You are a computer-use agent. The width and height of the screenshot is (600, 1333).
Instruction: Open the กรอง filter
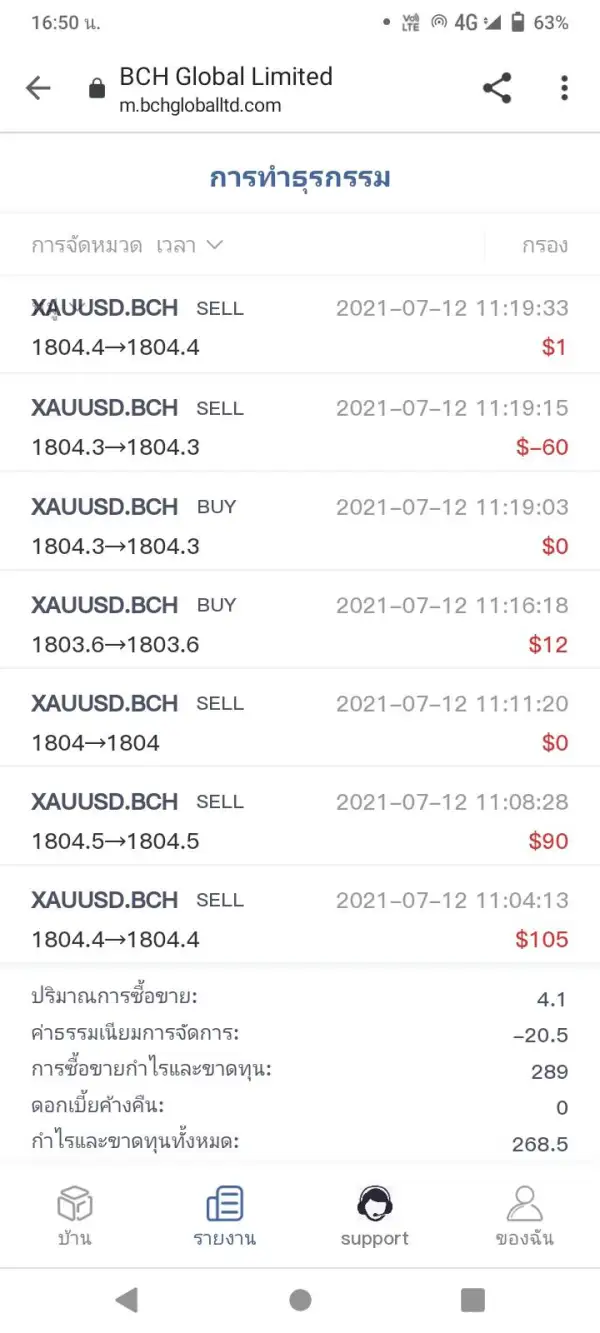[545, 245]
